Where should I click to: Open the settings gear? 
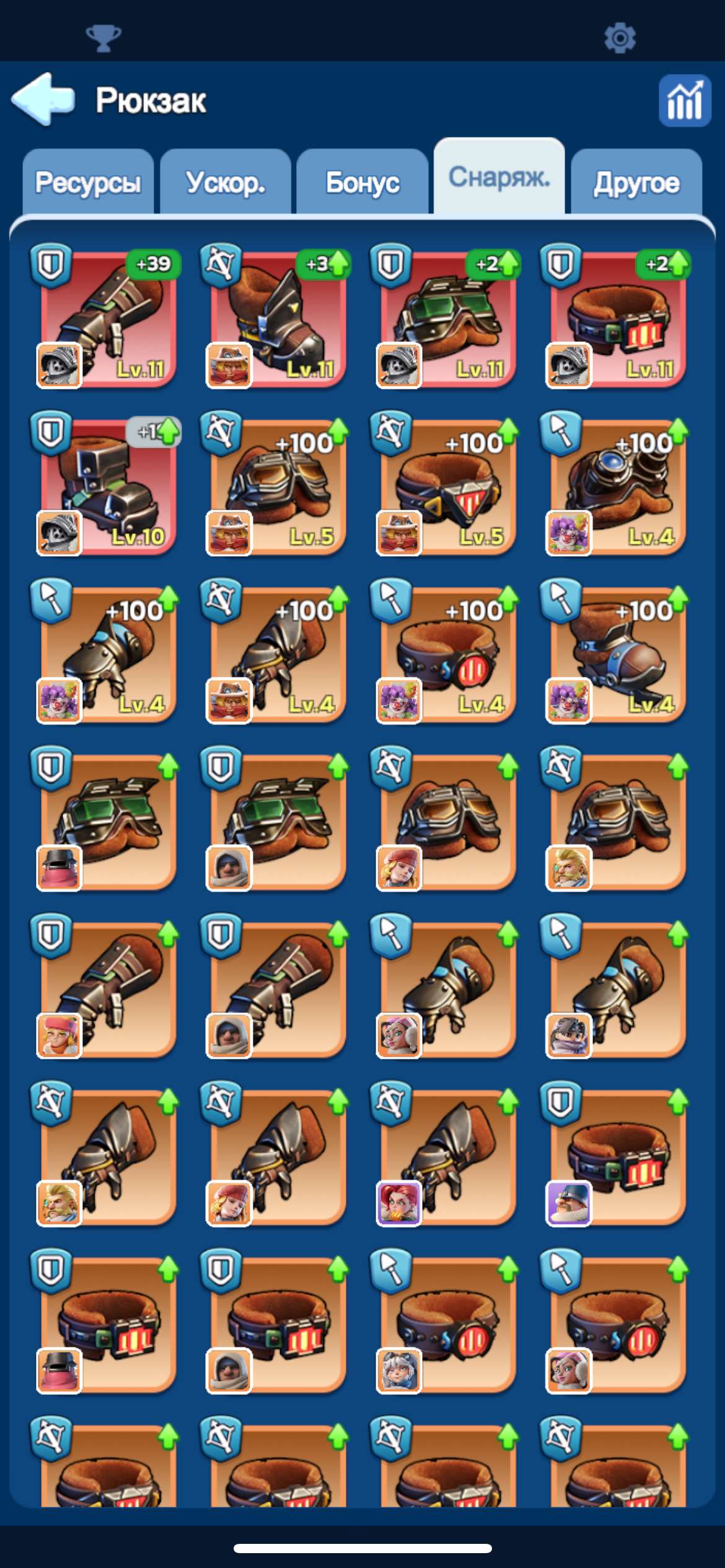point(620,38)
